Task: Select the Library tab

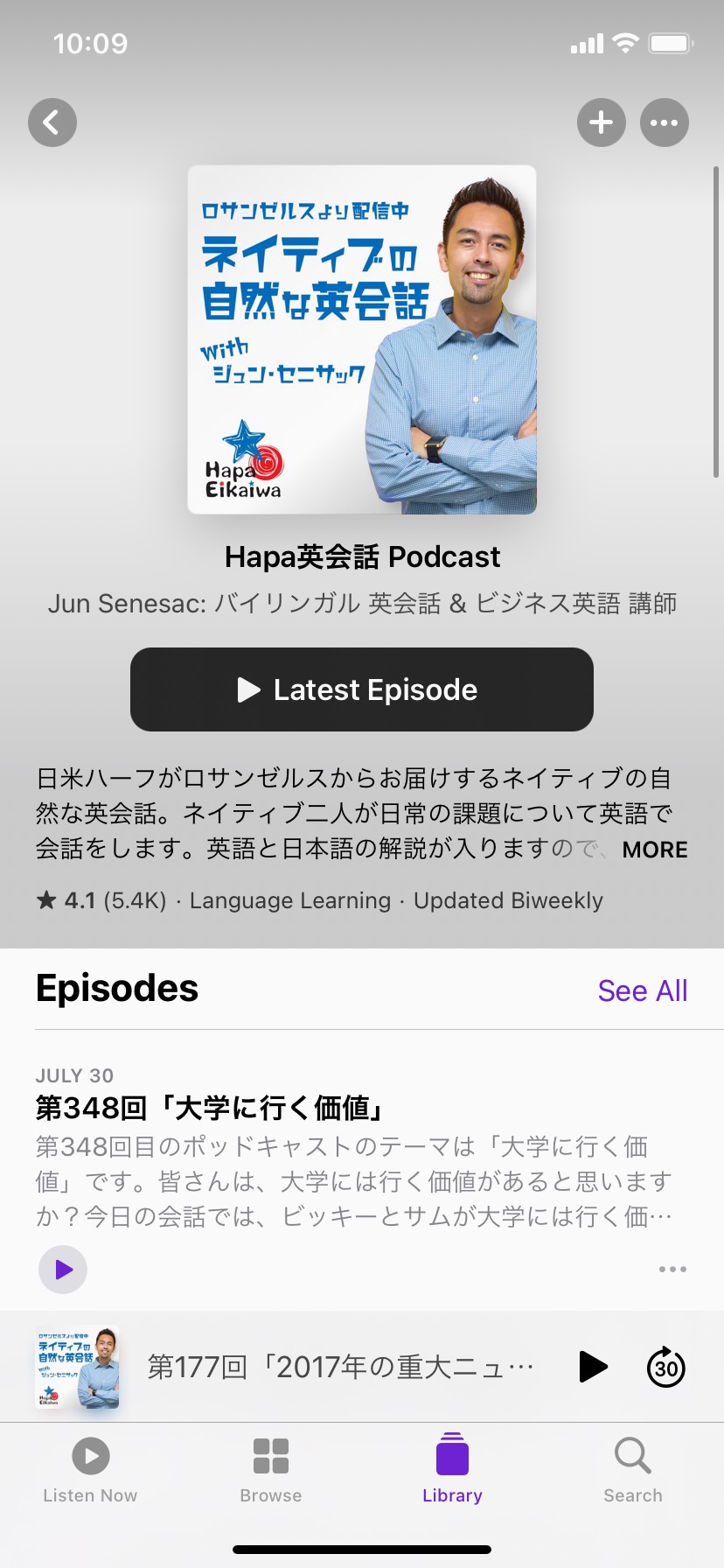Action: coord(452,1472)
